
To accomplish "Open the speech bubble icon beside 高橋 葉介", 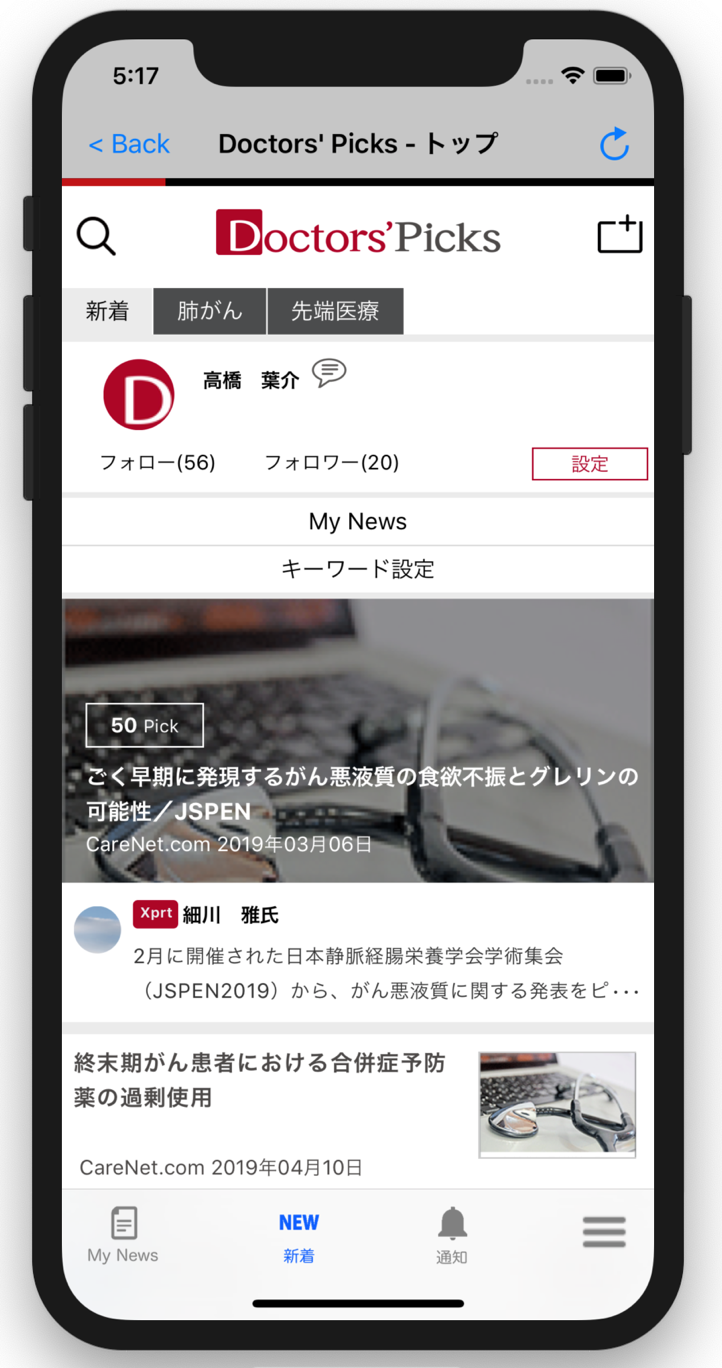I will 329,373.
